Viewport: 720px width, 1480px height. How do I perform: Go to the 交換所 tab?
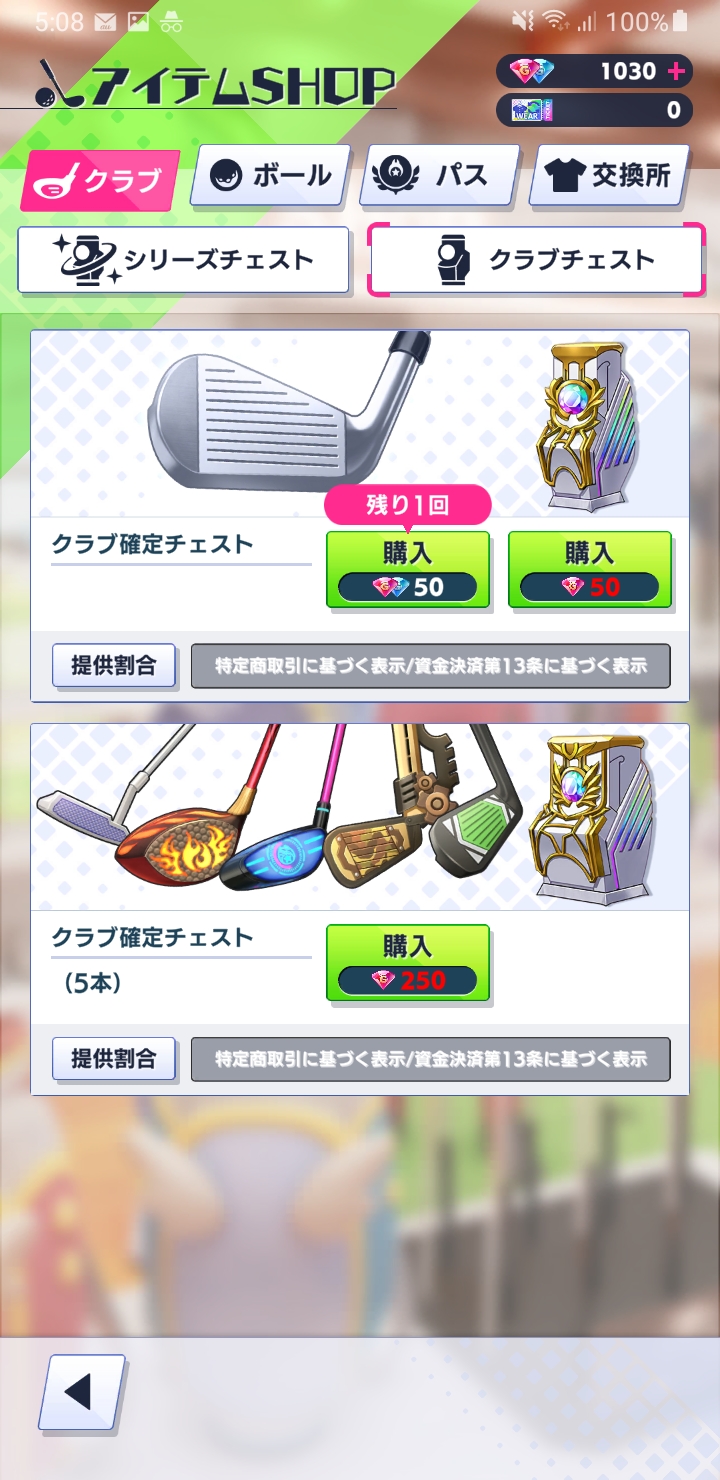click(612, 176)
